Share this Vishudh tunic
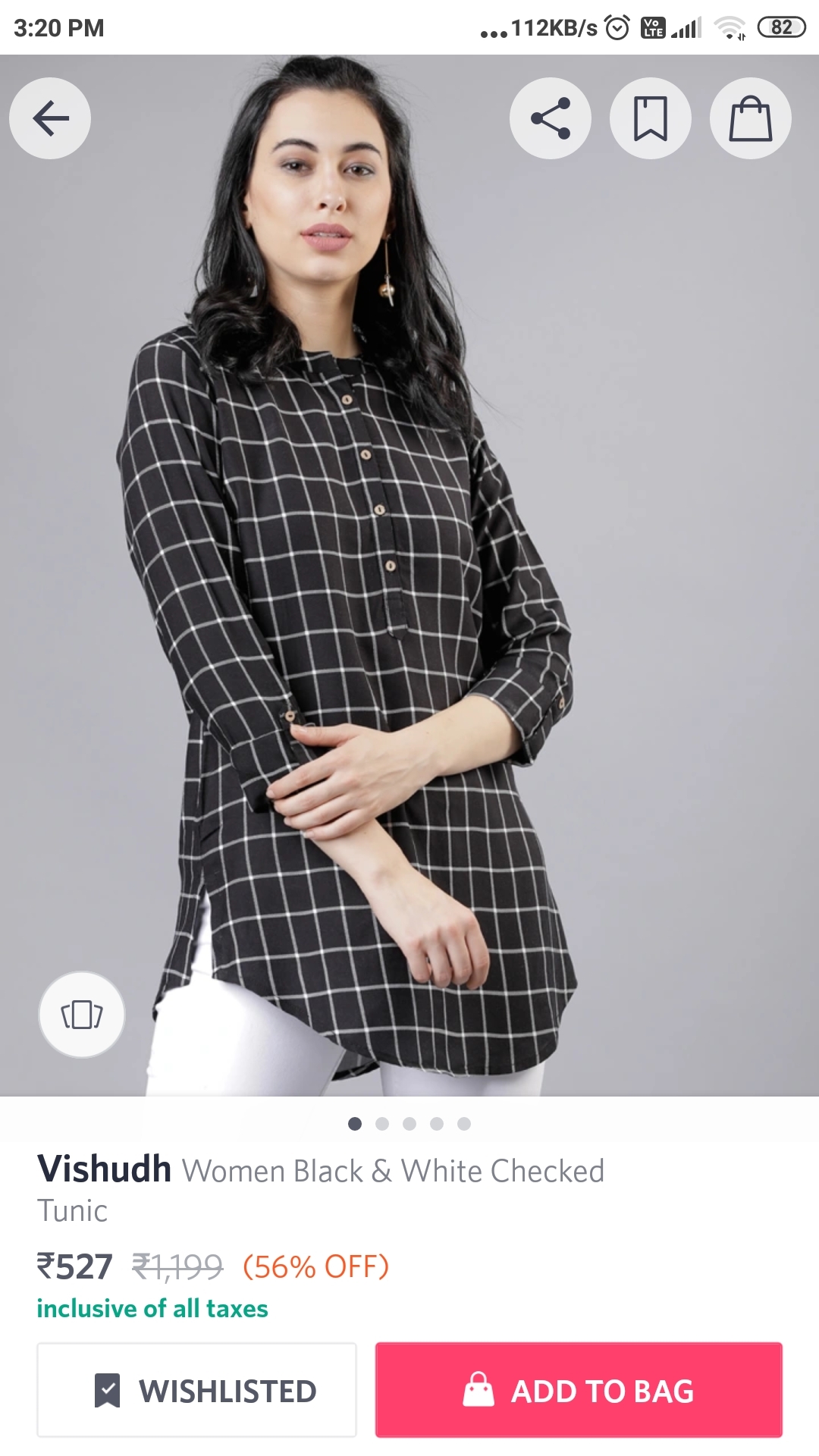This screenshot has width=819, height=1456. click(x=551, y=118)
